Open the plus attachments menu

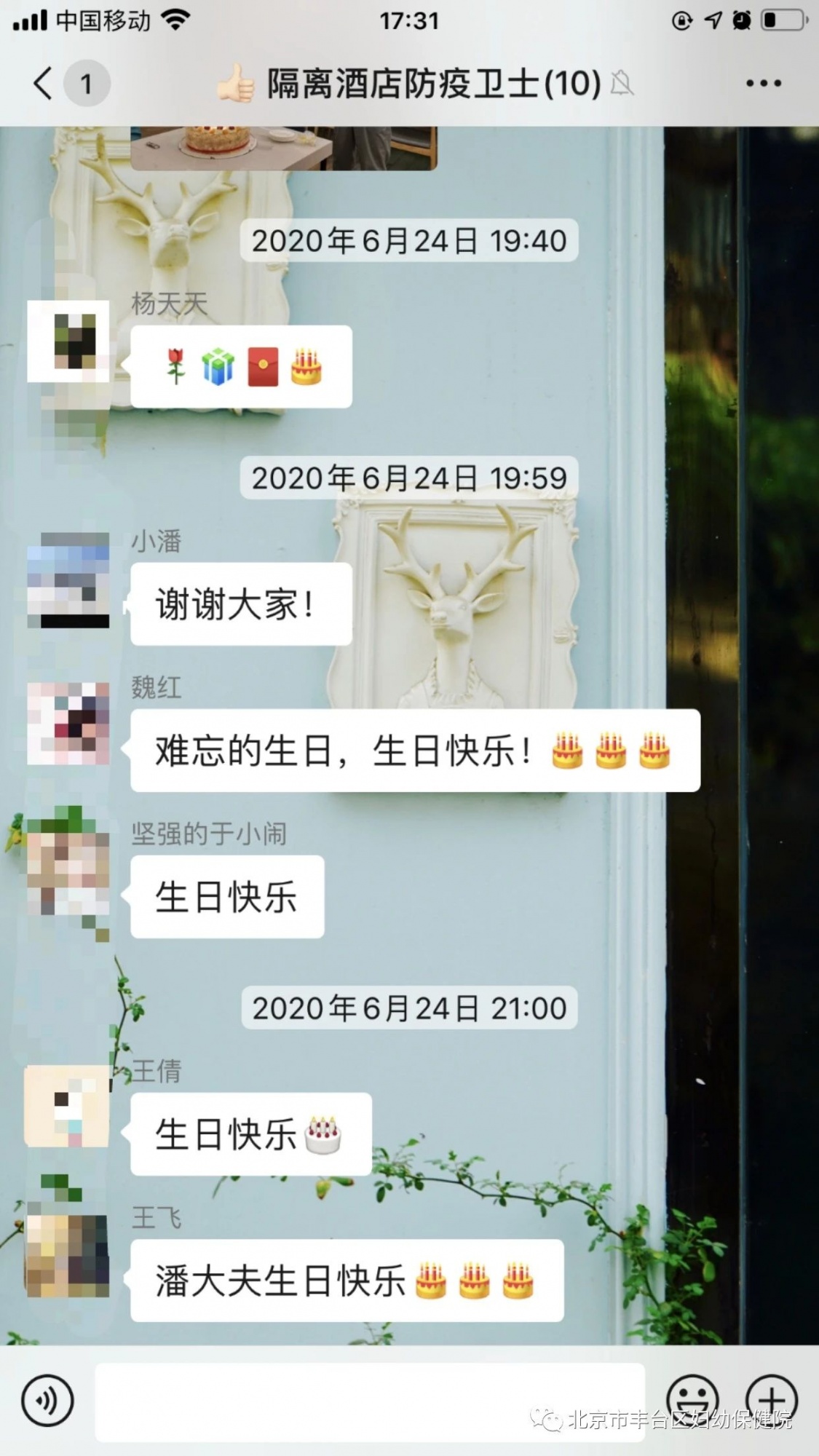[772, 1399]
